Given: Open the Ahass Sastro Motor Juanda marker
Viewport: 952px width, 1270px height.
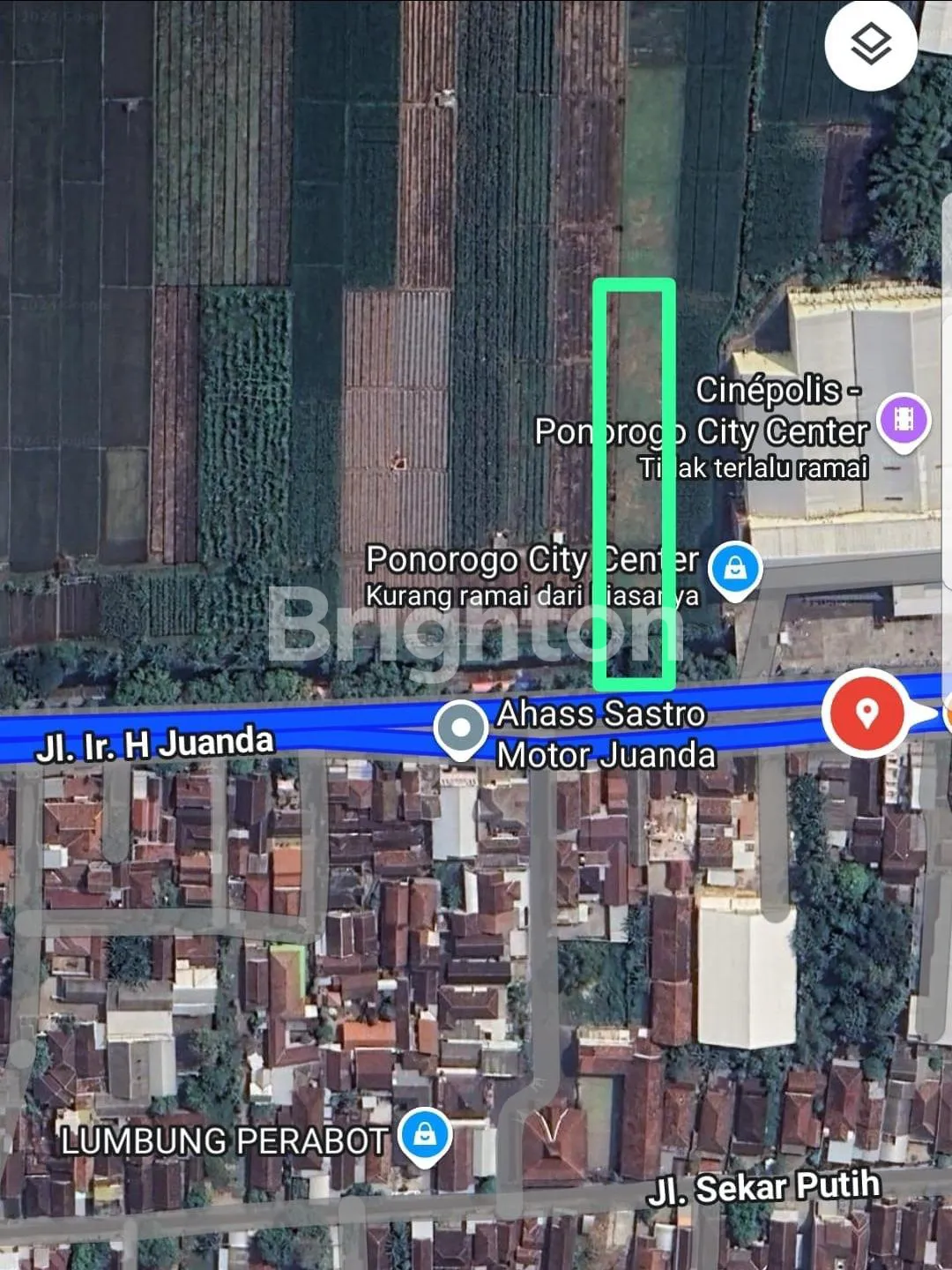Looking at the screenshot, I should click(x=460, y=729).
